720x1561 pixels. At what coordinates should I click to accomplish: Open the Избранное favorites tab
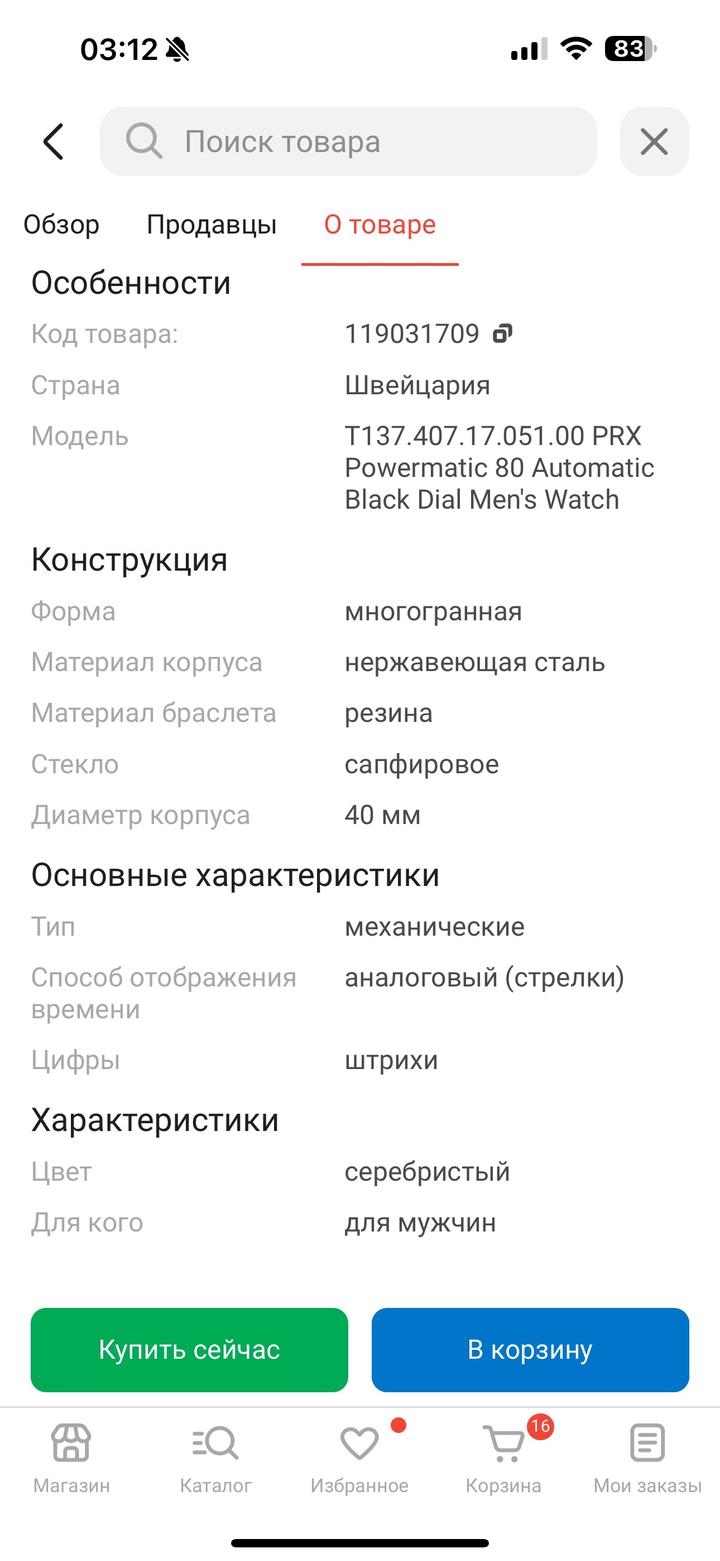359,1458
